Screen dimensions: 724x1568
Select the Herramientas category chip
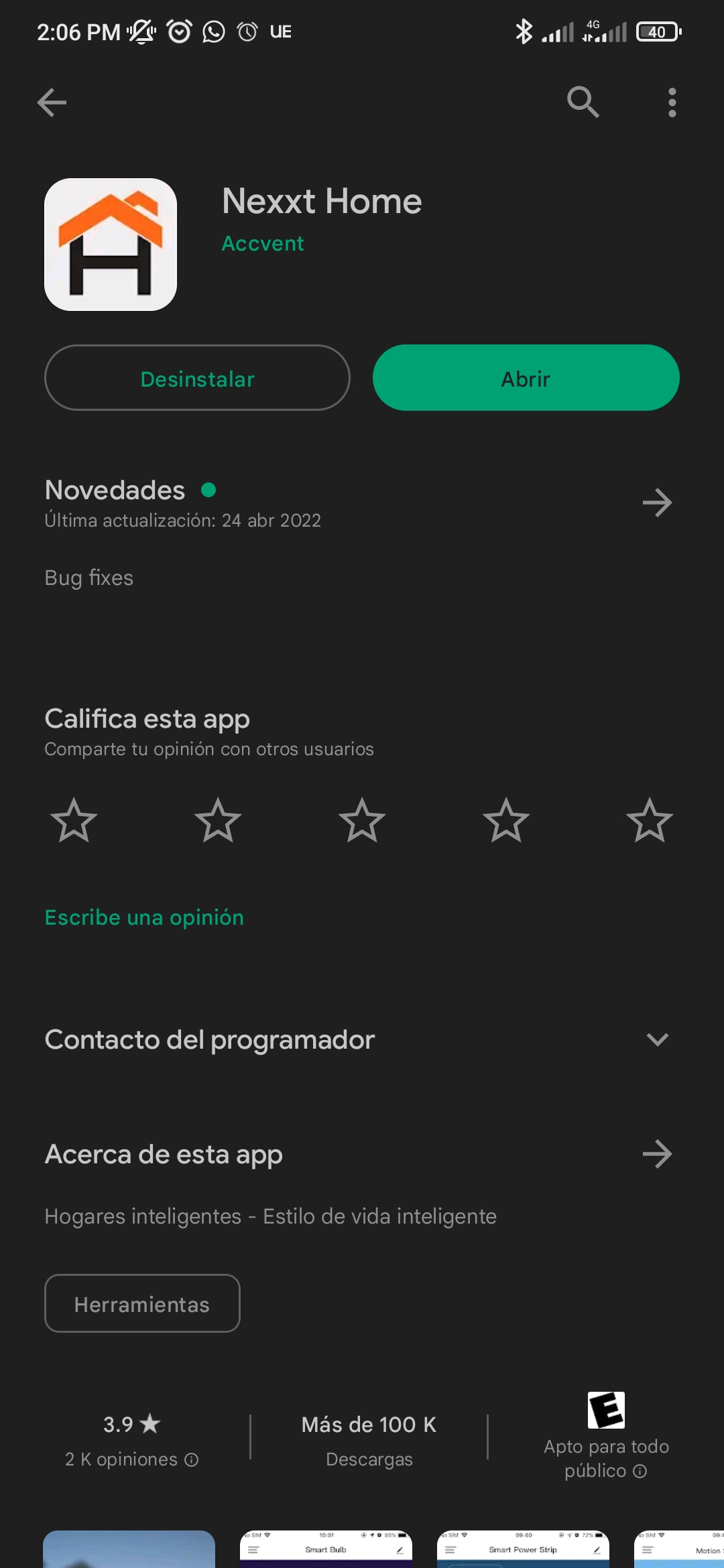pyautogui.click(x=142, y=1304)
